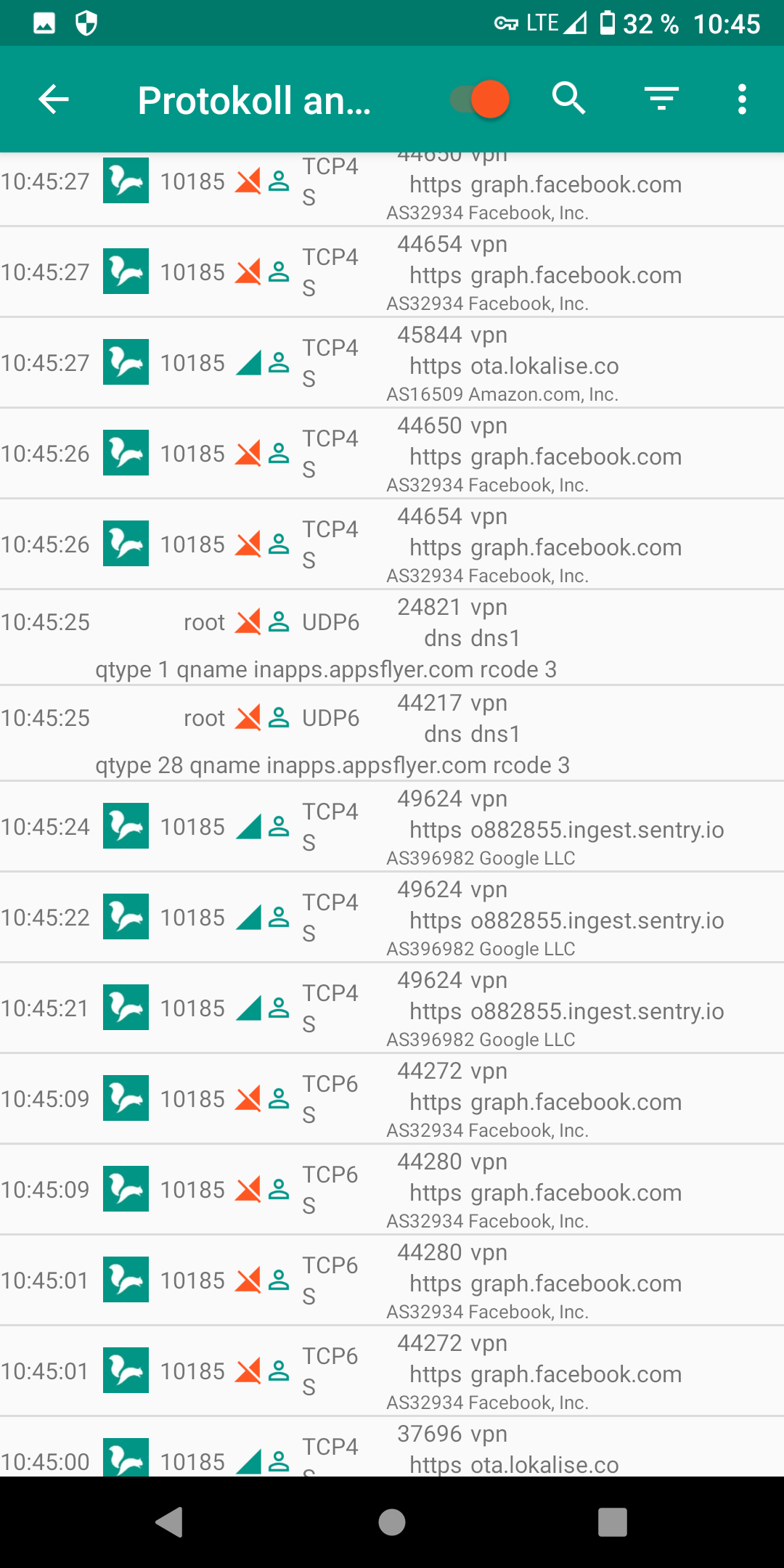Select the qtype 28 inapps.appsflyer.com entry
Screen dimensions: 784x1568
pos(392,733)
